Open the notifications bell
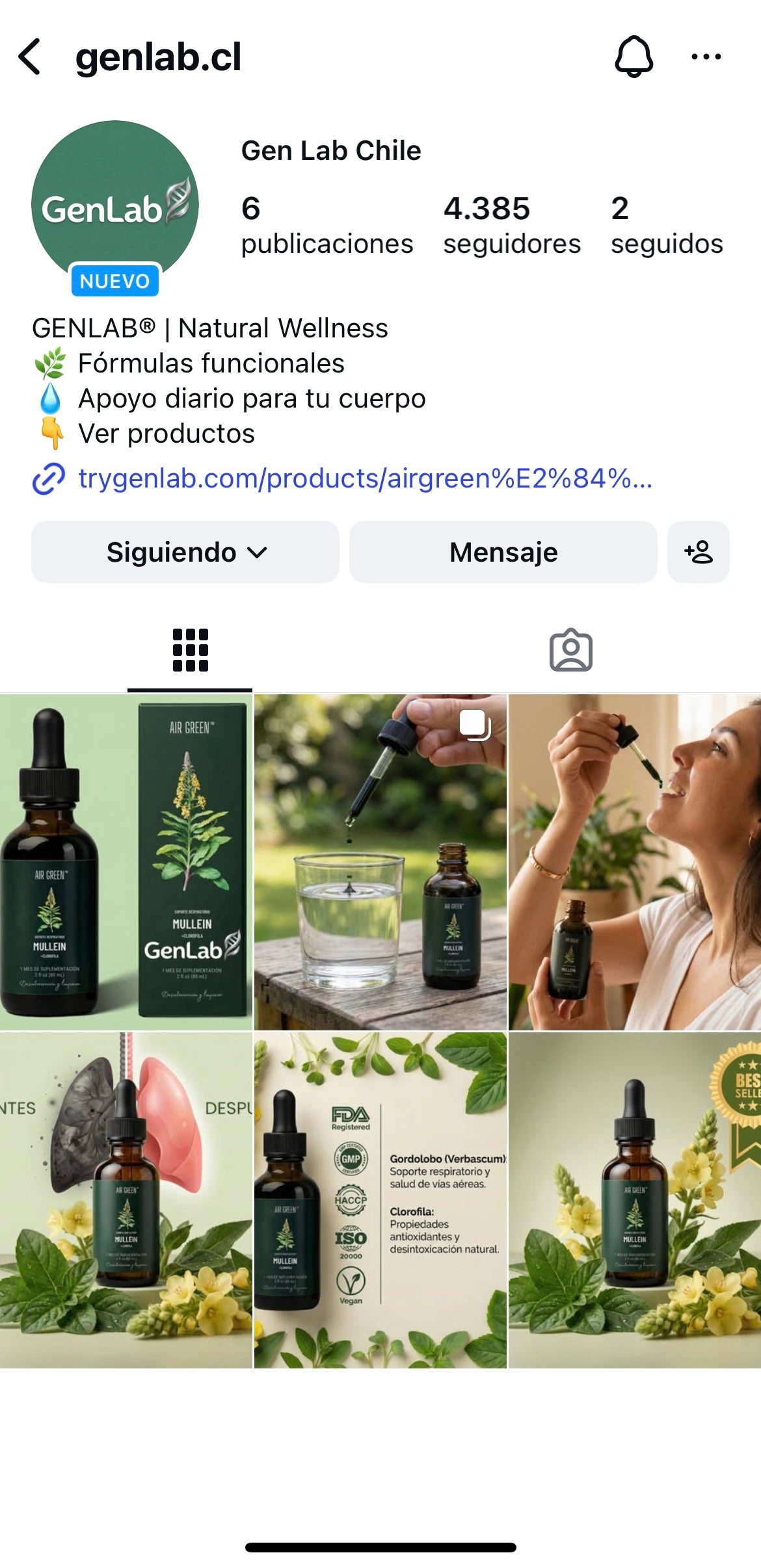The height and width of the screenshot is (1568, 761). pyautogui.click(x=634, y=57)
